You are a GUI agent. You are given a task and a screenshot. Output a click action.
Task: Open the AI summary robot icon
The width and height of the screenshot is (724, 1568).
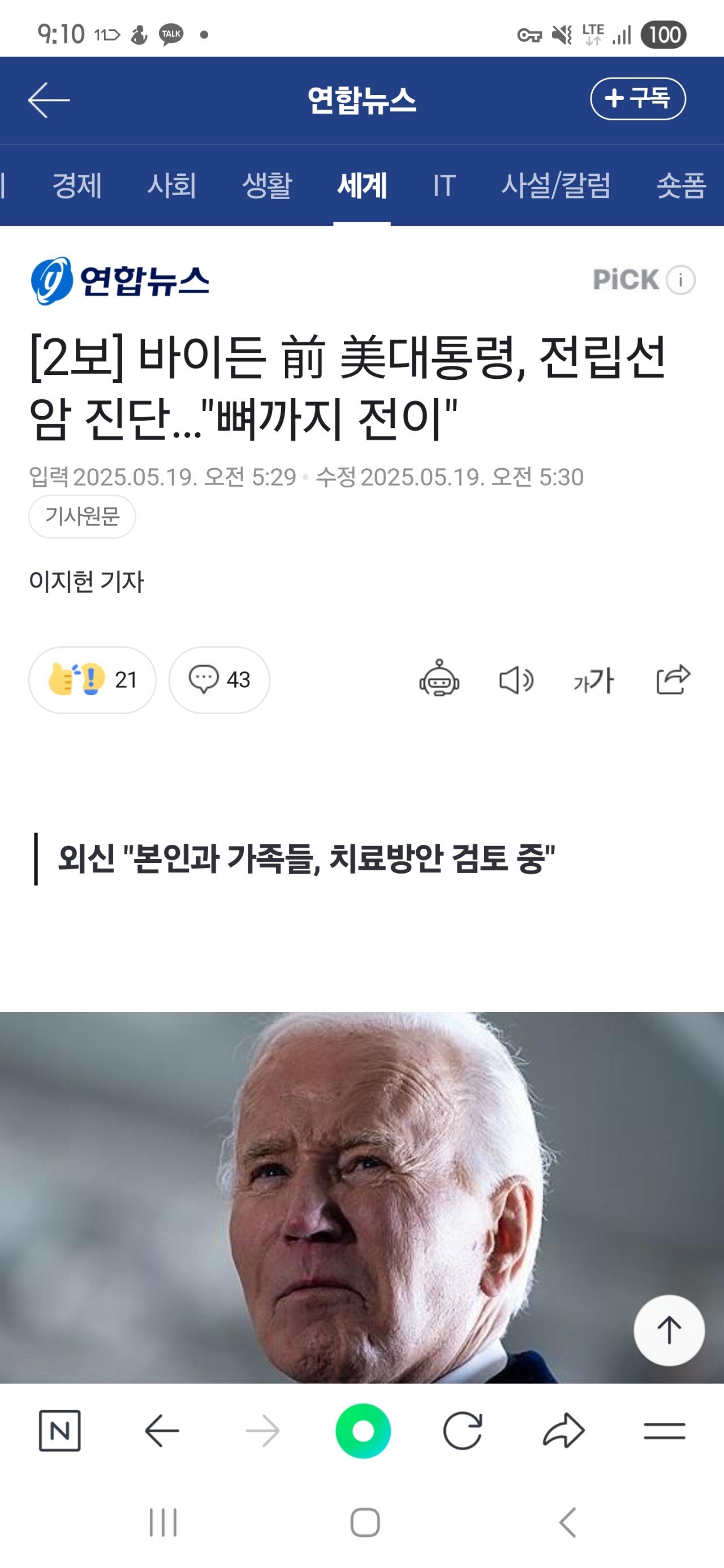click(439, 679)
